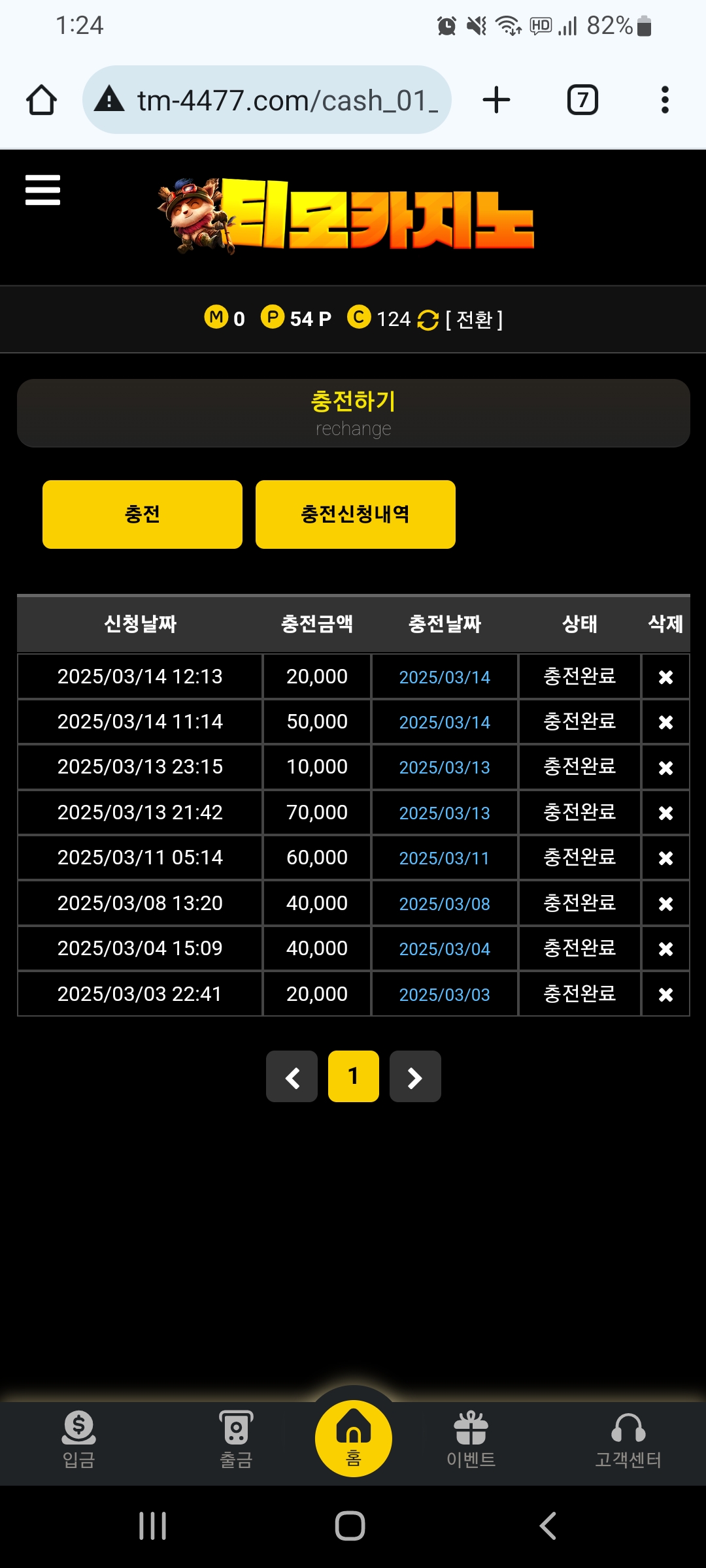Open the browser overflow menu
Screen dimensions: 706x1568
665,100
